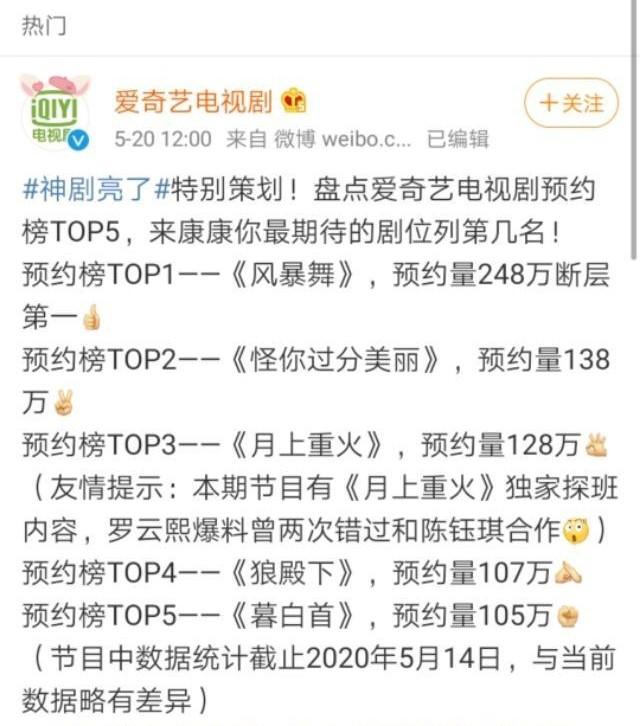This screenshot has height=726, width=640.
Task: Follow 爱奇艺电视剧 with the 关注 button
Action: (x=571, y=102)
